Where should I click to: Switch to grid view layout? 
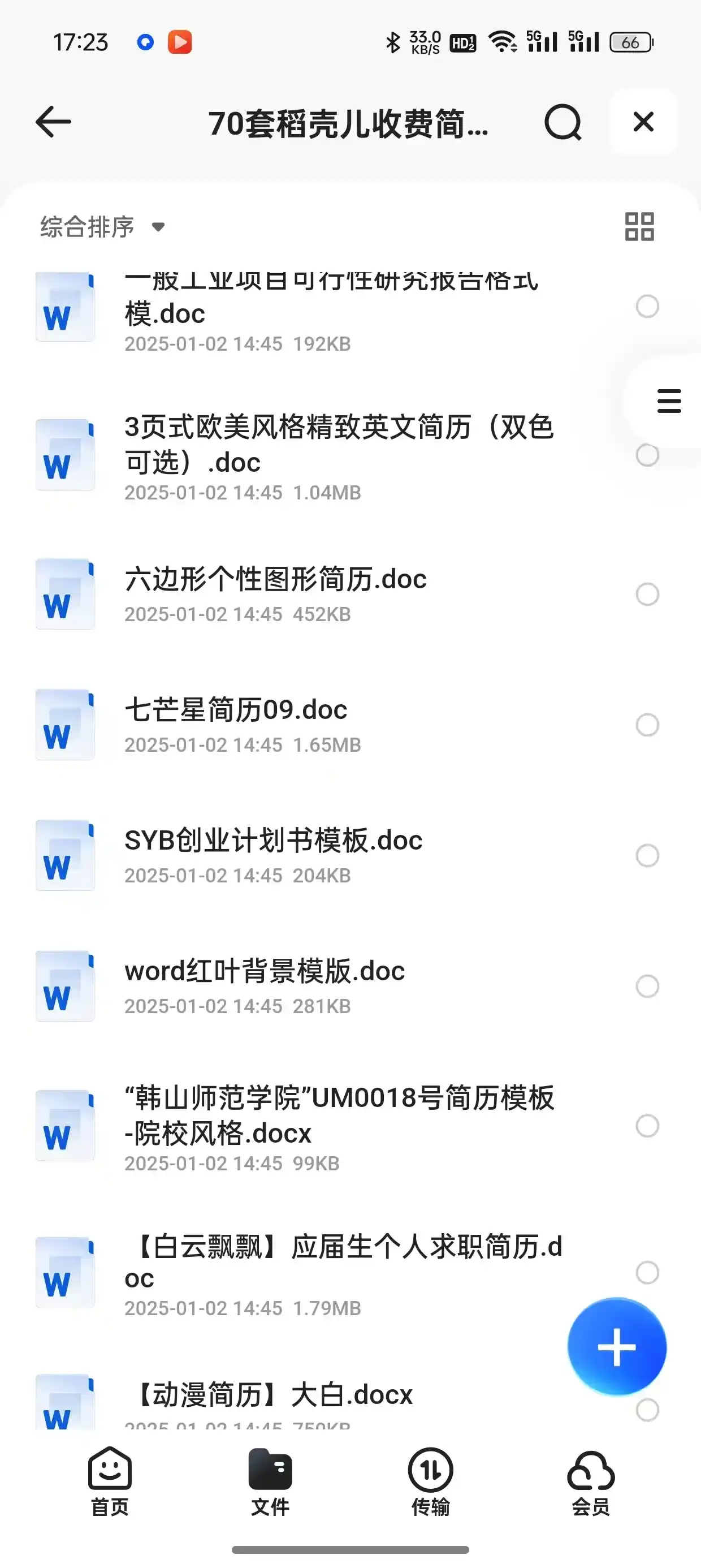[639, 226]
